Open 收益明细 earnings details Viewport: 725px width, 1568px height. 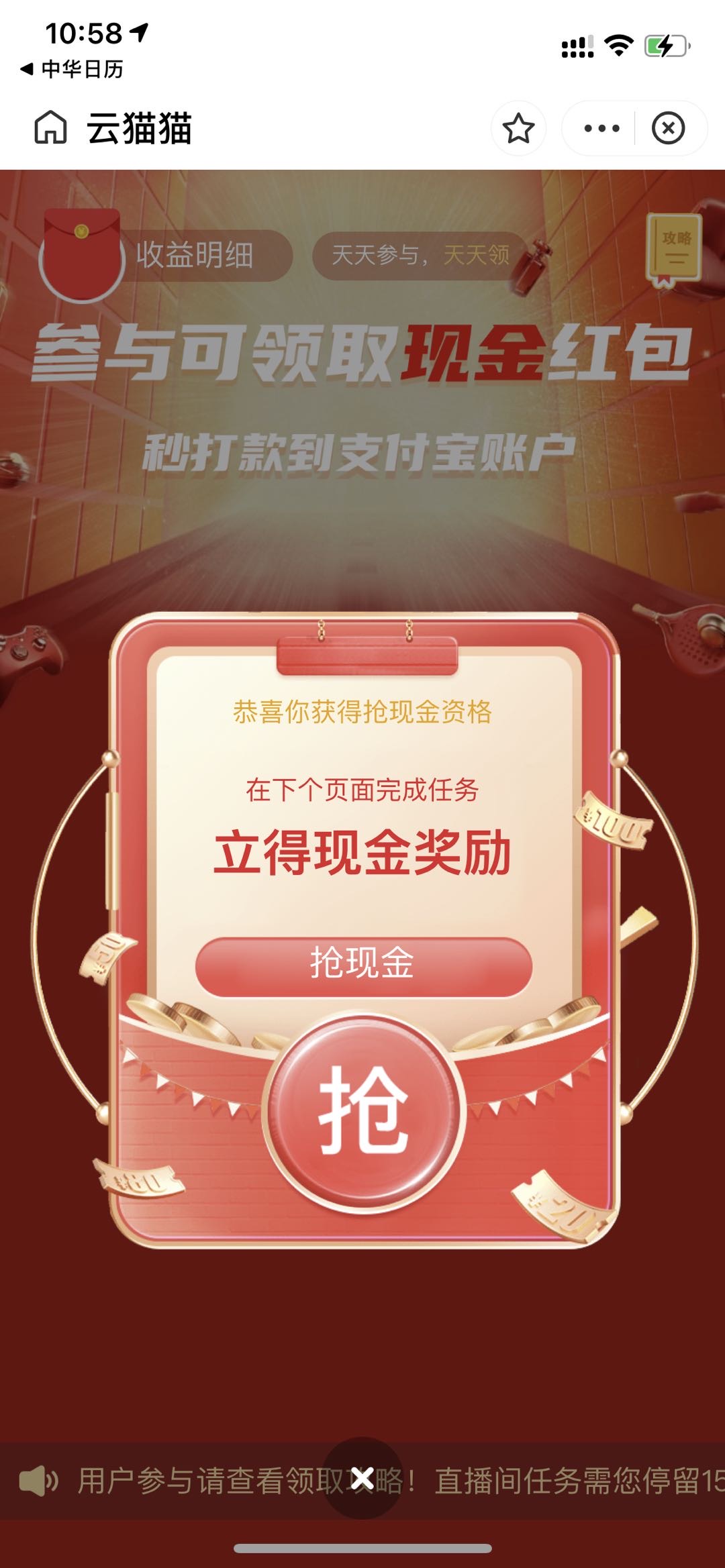(x=193, y=256)
